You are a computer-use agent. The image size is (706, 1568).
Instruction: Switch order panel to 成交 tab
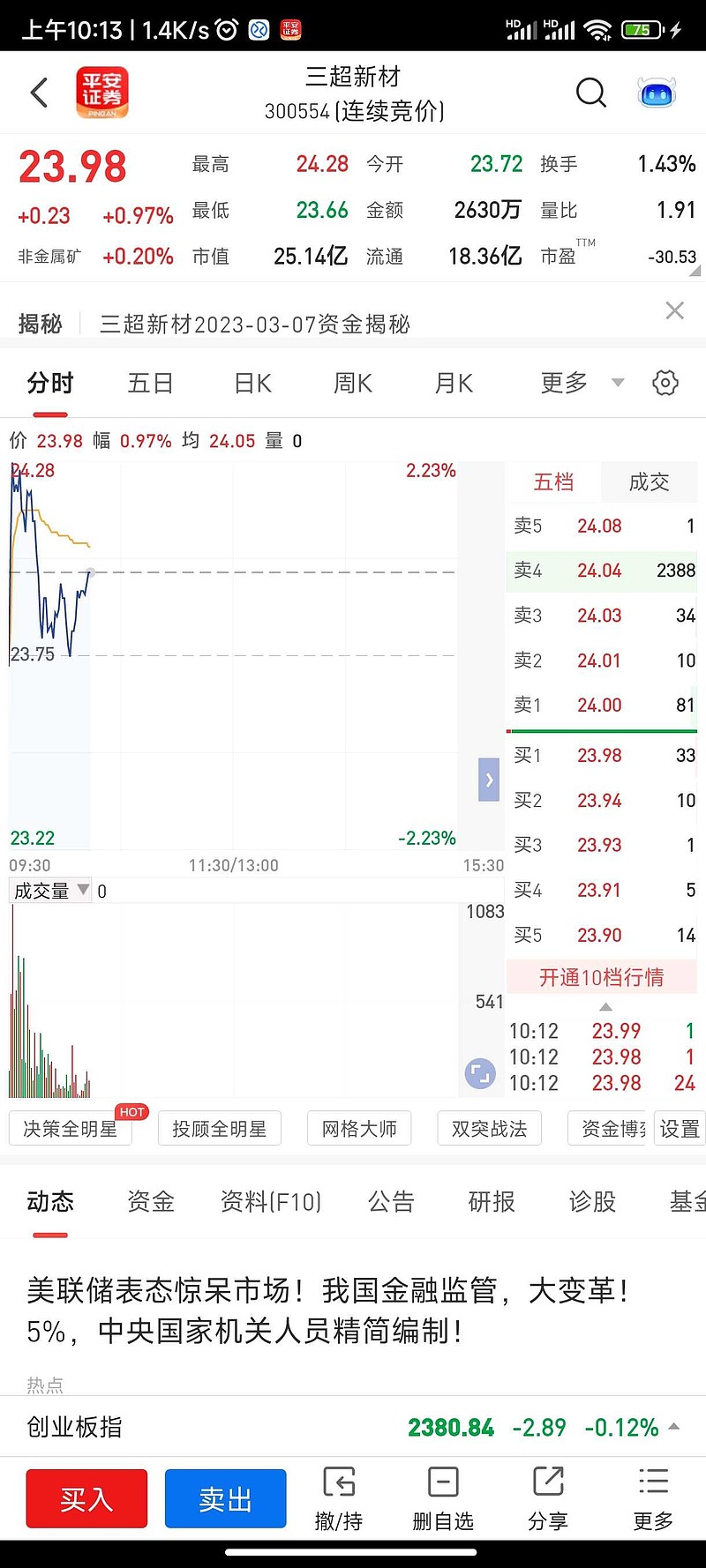pyautogui.click(x=649, y=482)
